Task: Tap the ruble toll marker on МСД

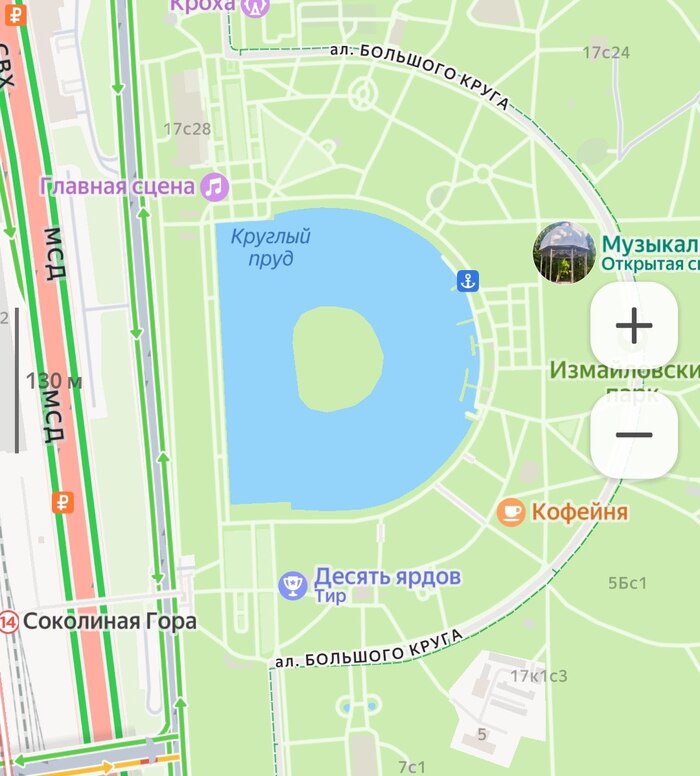Action: (62, 502)
